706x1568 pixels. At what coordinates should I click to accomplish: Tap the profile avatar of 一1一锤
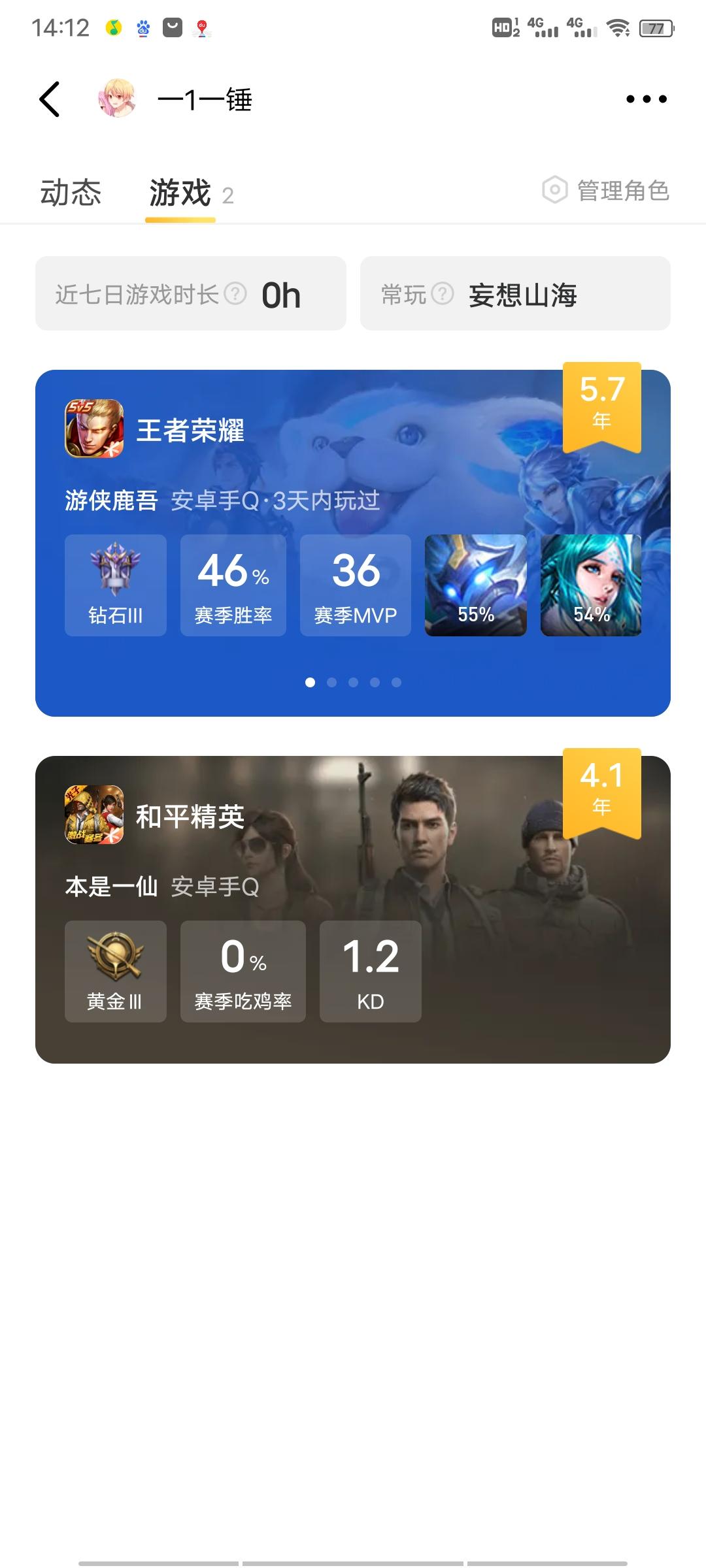[117, 99]
